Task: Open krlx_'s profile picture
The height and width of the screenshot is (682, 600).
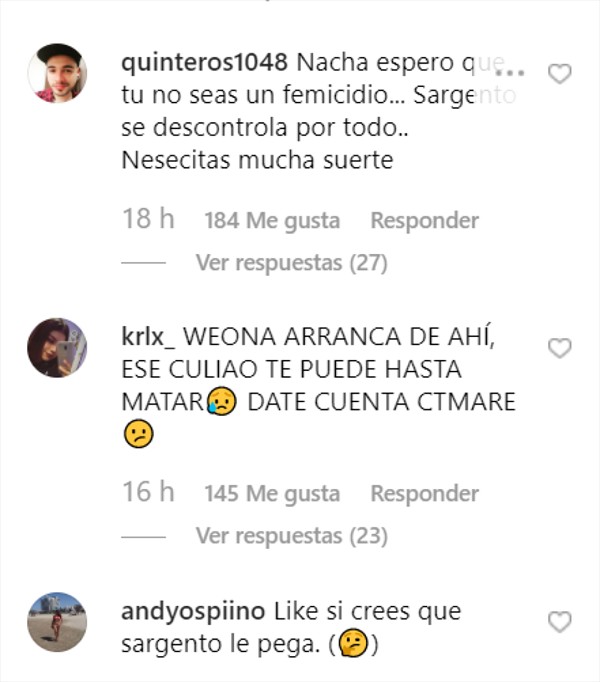Action: tap(56, 347)
